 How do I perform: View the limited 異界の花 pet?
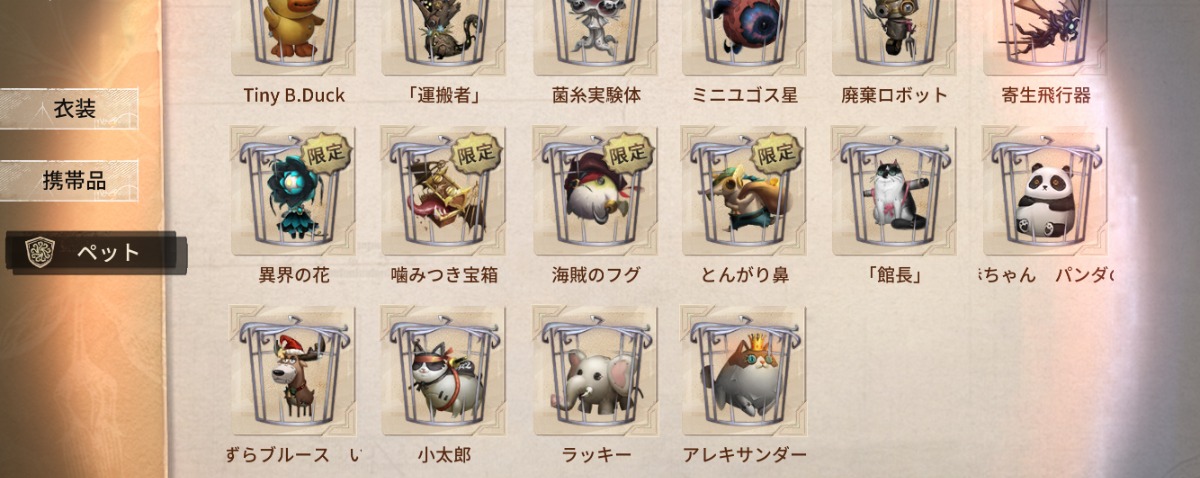(293, 192)
